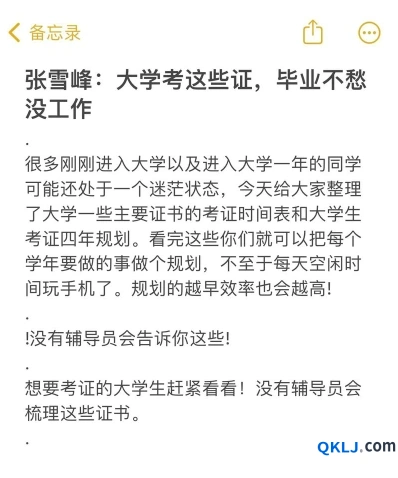This screenshot has height=478, width=398.
Task: Go back to 备忘录 list
Action: pos(44,33)
